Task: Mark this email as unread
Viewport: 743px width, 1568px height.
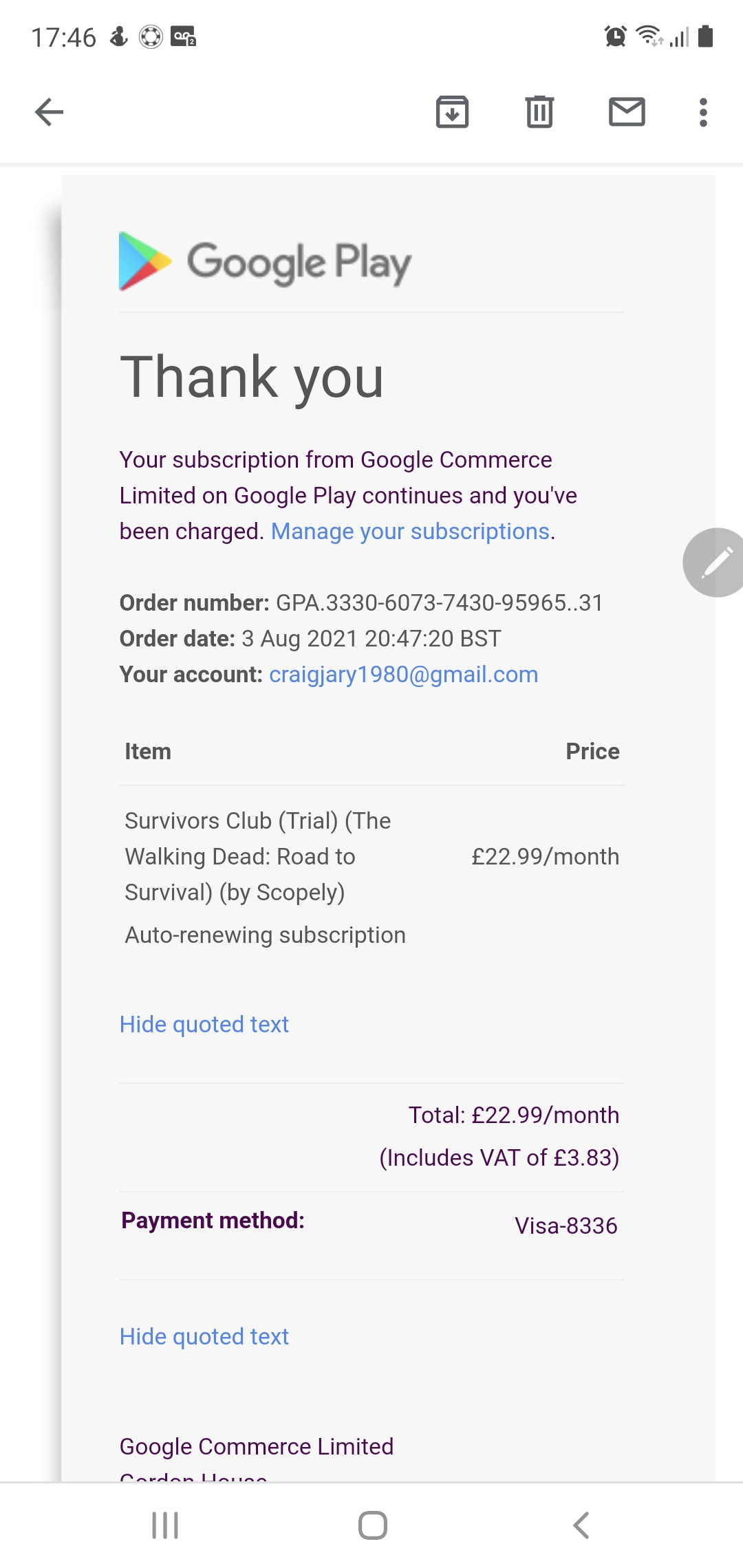Action: [627, 112]
